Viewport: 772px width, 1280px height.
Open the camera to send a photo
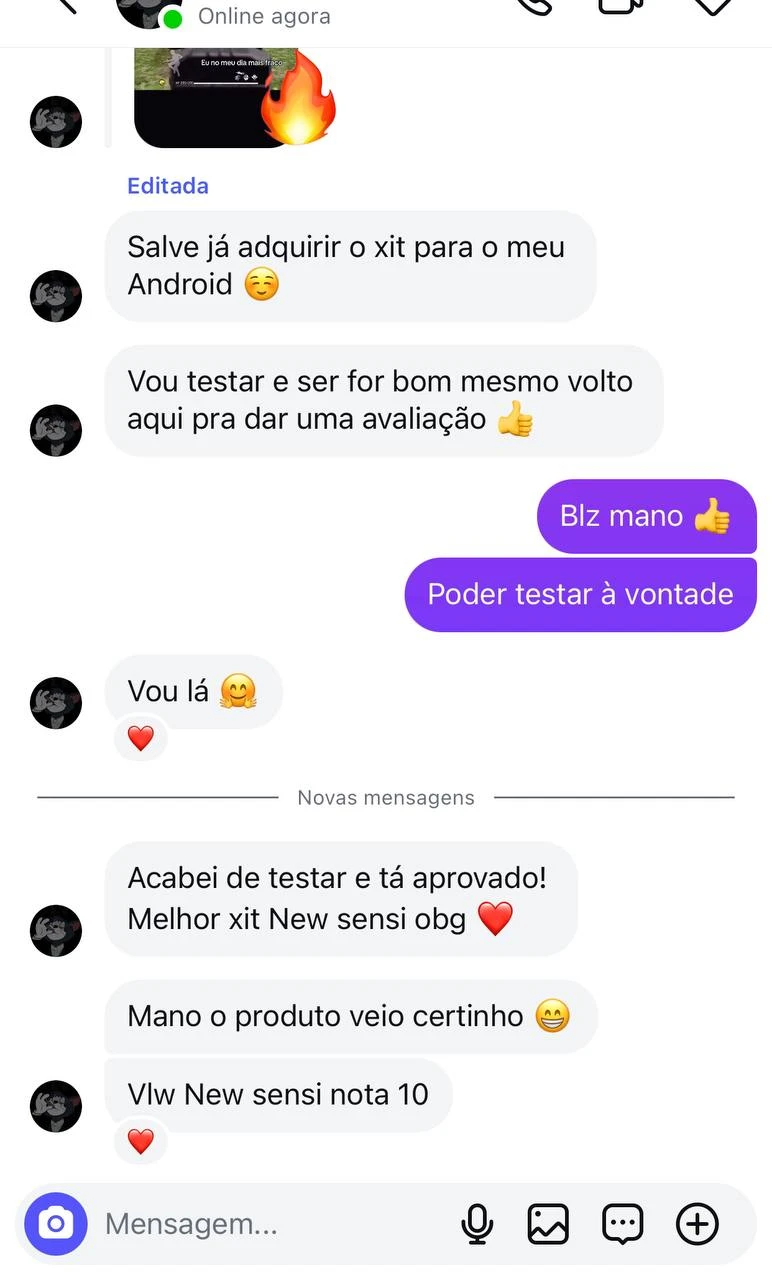click(55, 1223)
